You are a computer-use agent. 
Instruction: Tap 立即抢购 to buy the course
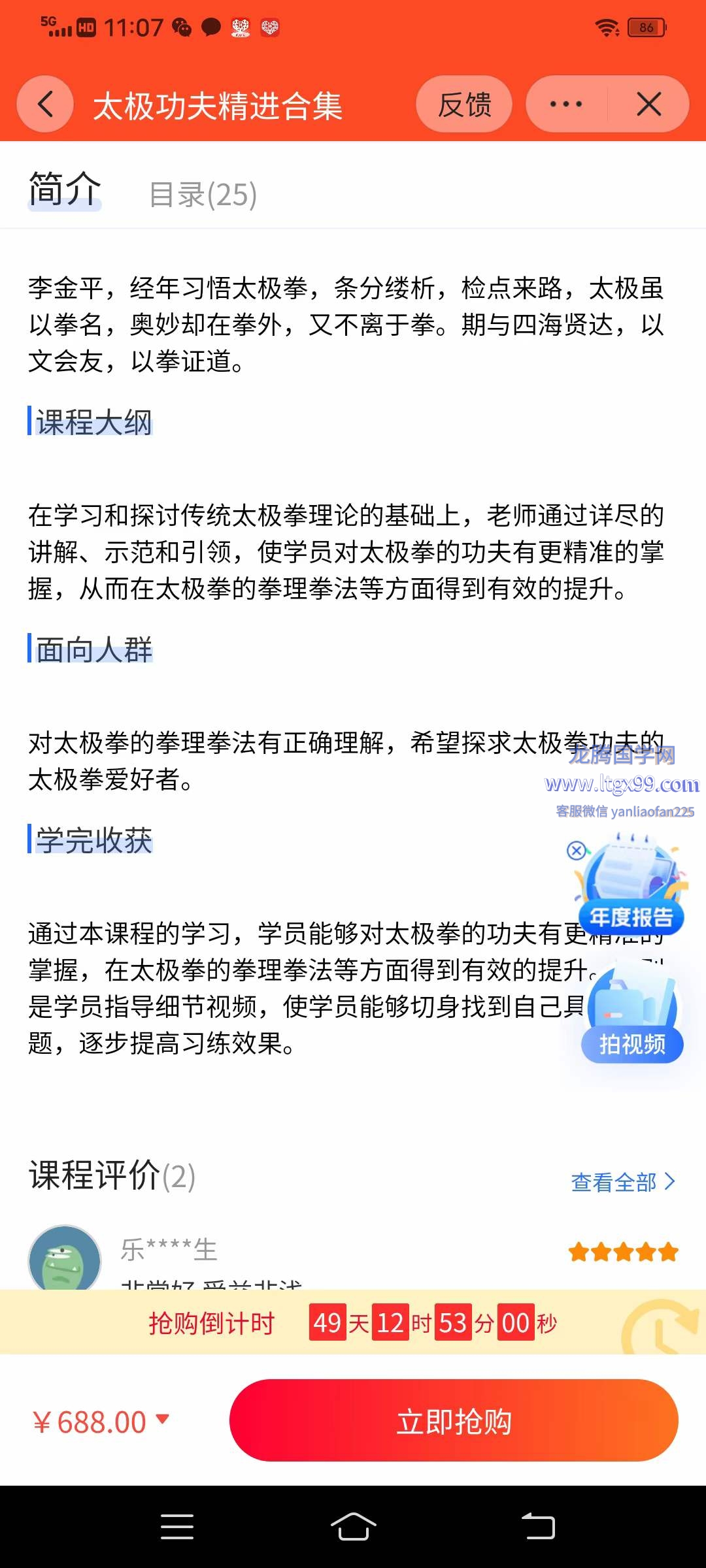tap(454, 1421)
